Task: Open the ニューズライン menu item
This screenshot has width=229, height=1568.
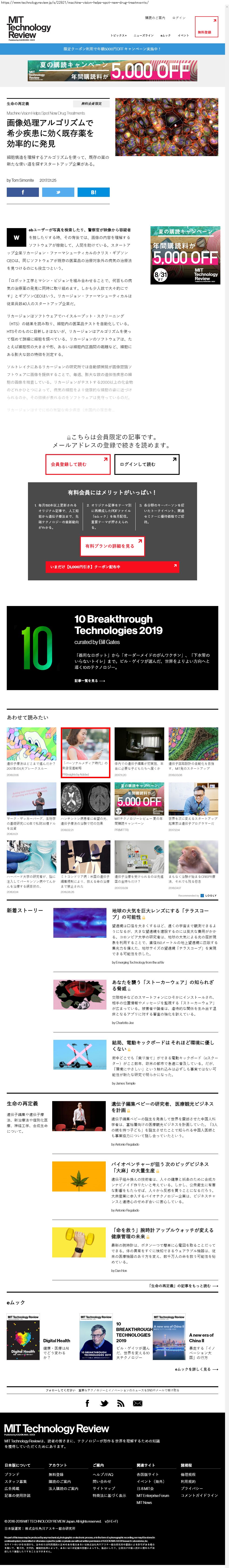Action: coord(144,35)
